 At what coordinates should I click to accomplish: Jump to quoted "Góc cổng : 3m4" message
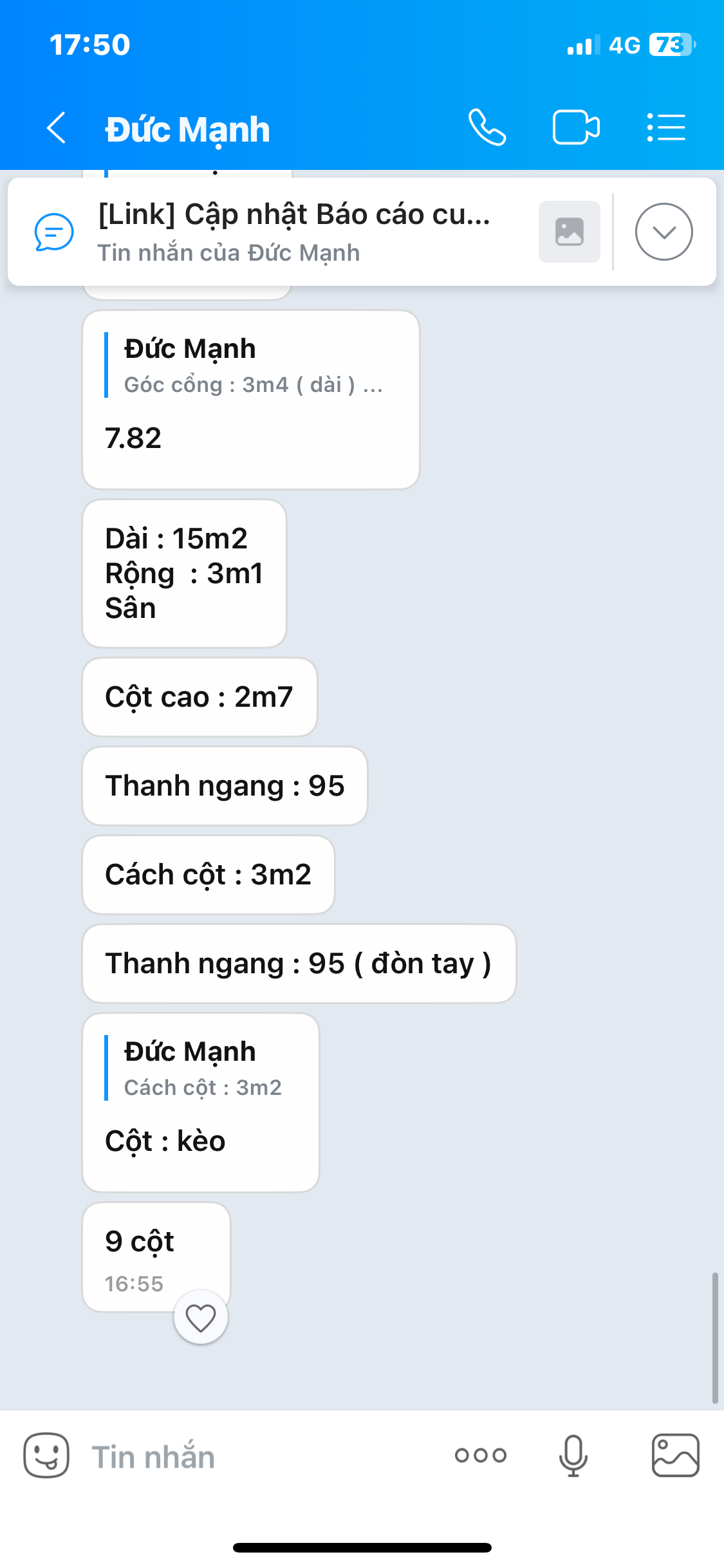click(252, 366)
